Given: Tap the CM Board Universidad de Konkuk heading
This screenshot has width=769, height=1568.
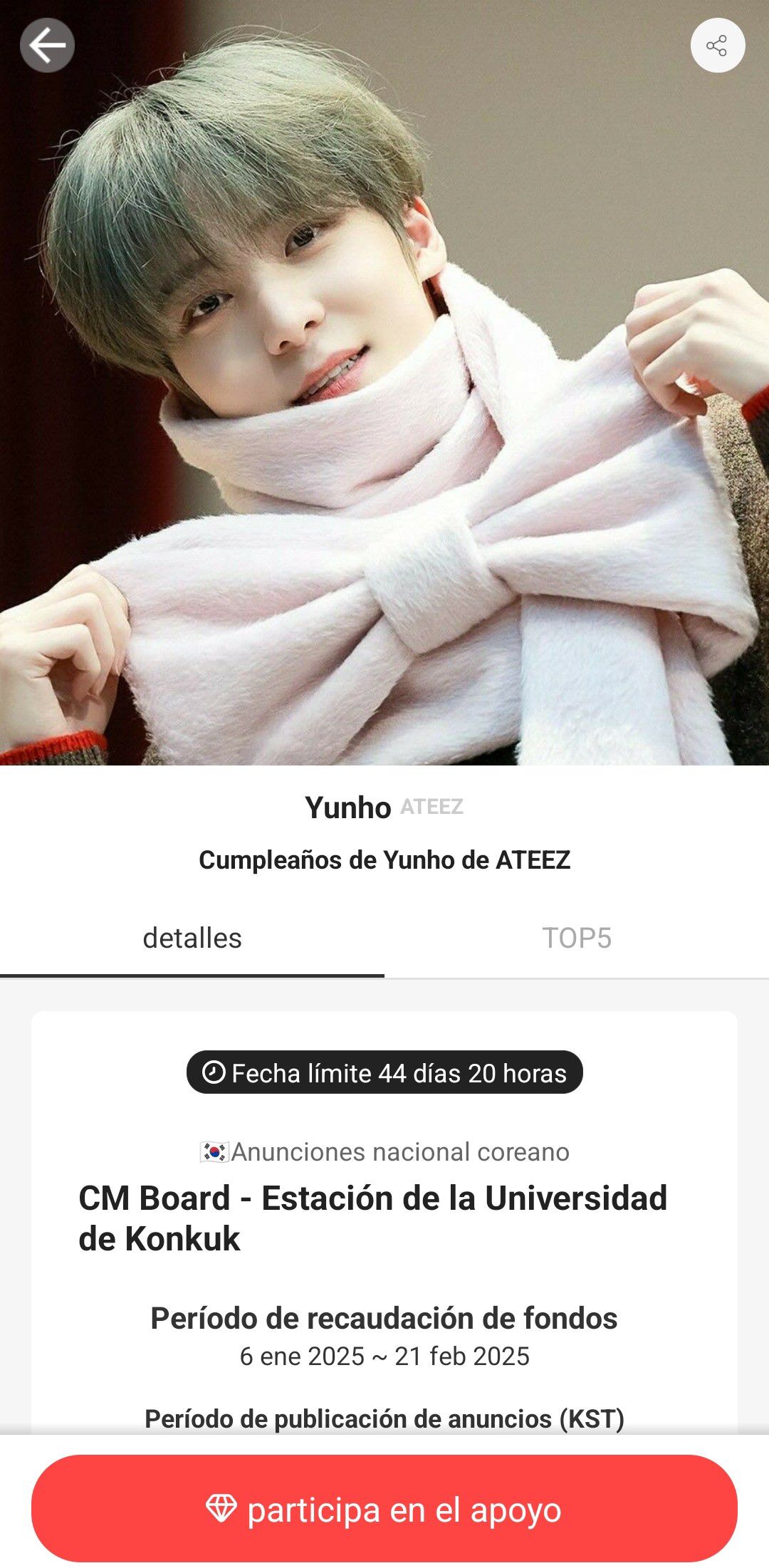Looking at the screenshot, I should click(x=374, y=1214).
